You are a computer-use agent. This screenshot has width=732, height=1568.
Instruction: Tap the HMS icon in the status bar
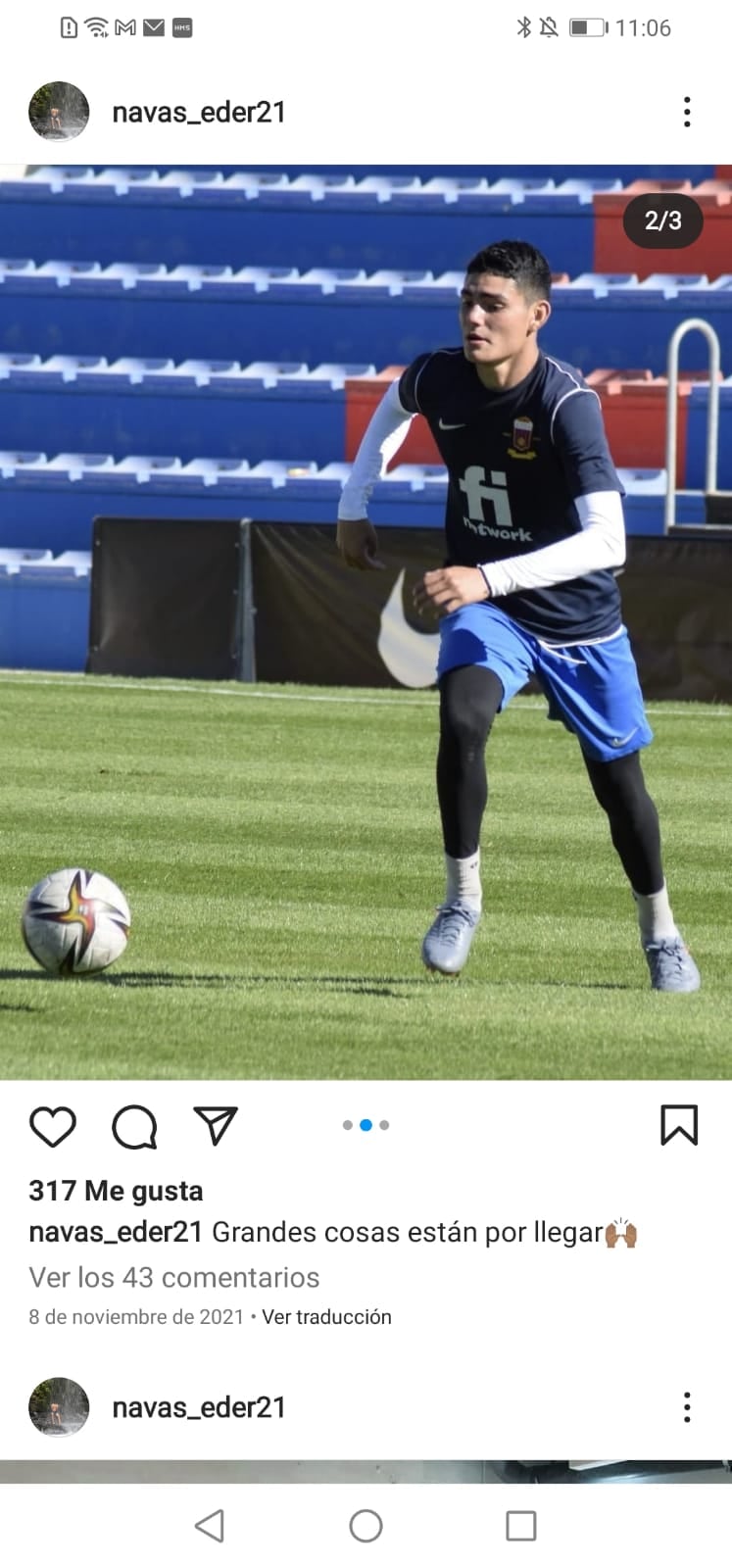[x=180, y=29]
